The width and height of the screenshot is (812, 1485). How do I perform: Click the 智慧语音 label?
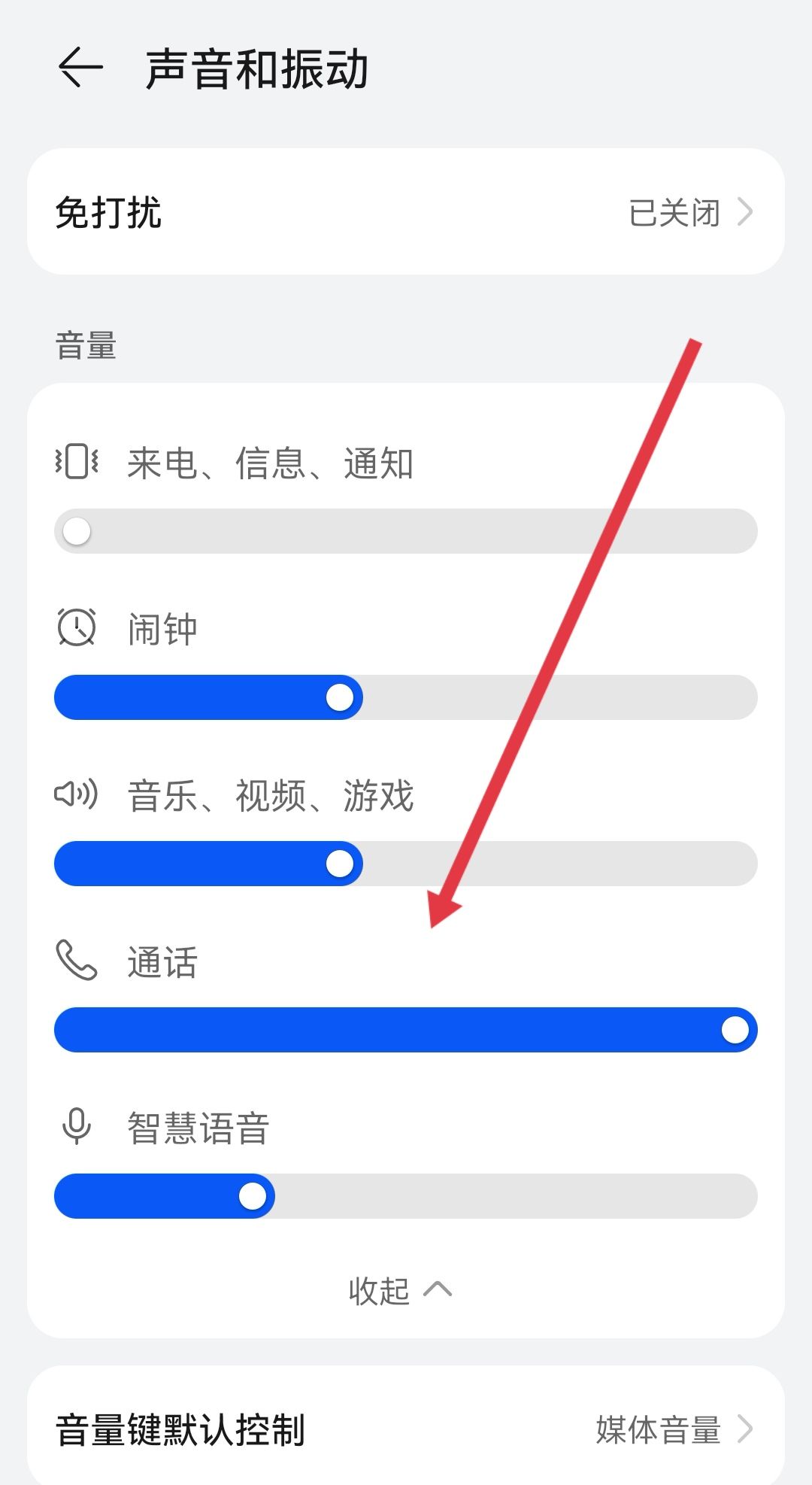coord(198,1127)
